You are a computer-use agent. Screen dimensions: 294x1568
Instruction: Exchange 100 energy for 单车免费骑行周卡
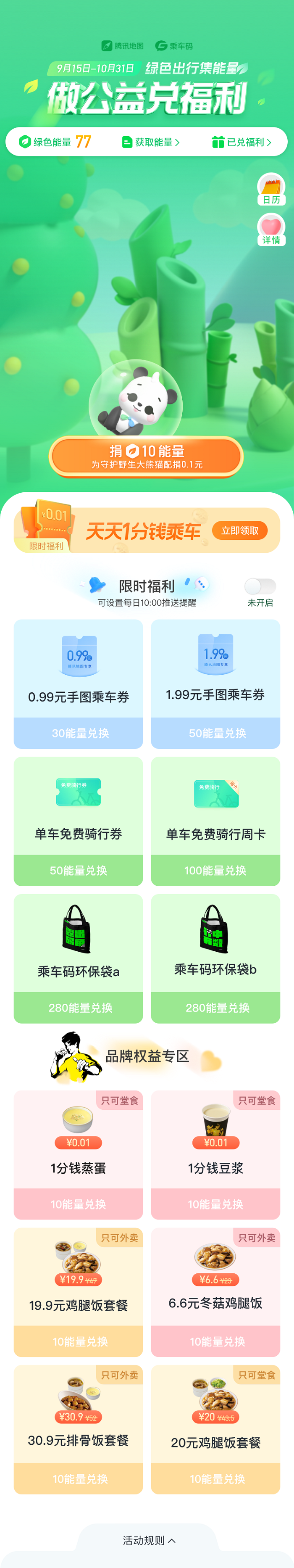215,870
